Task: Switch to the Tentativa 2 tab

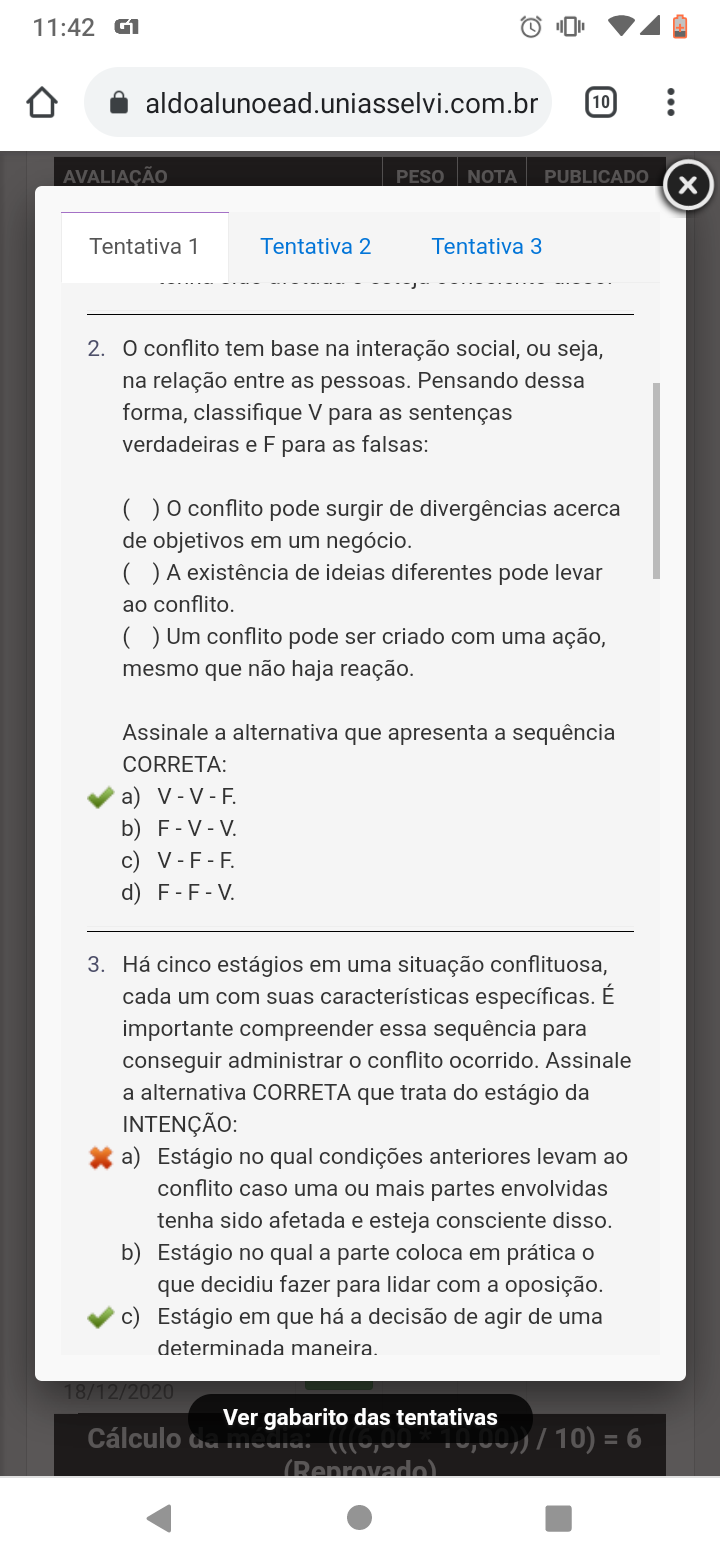Action: pos(315,246)
